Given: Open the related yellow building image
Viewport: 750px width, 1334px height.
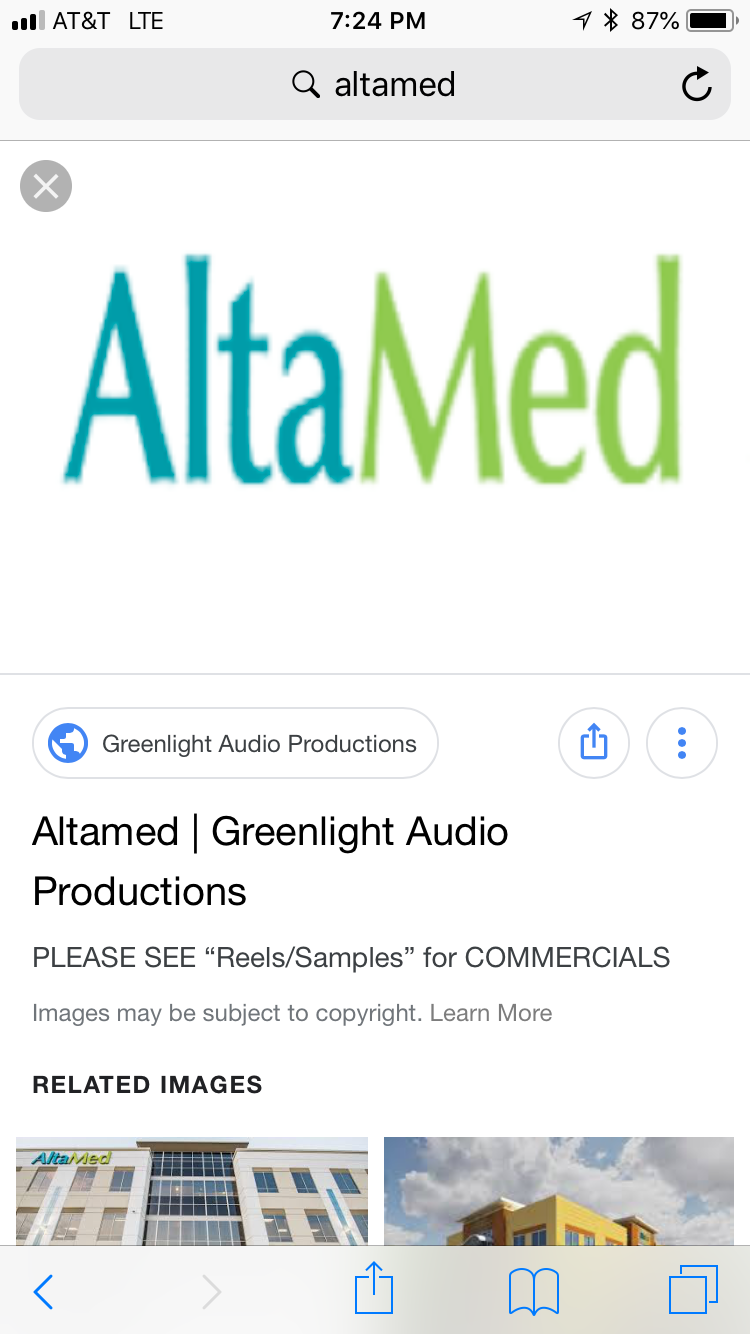Looking at the screenshot, I should [559, 1190].
